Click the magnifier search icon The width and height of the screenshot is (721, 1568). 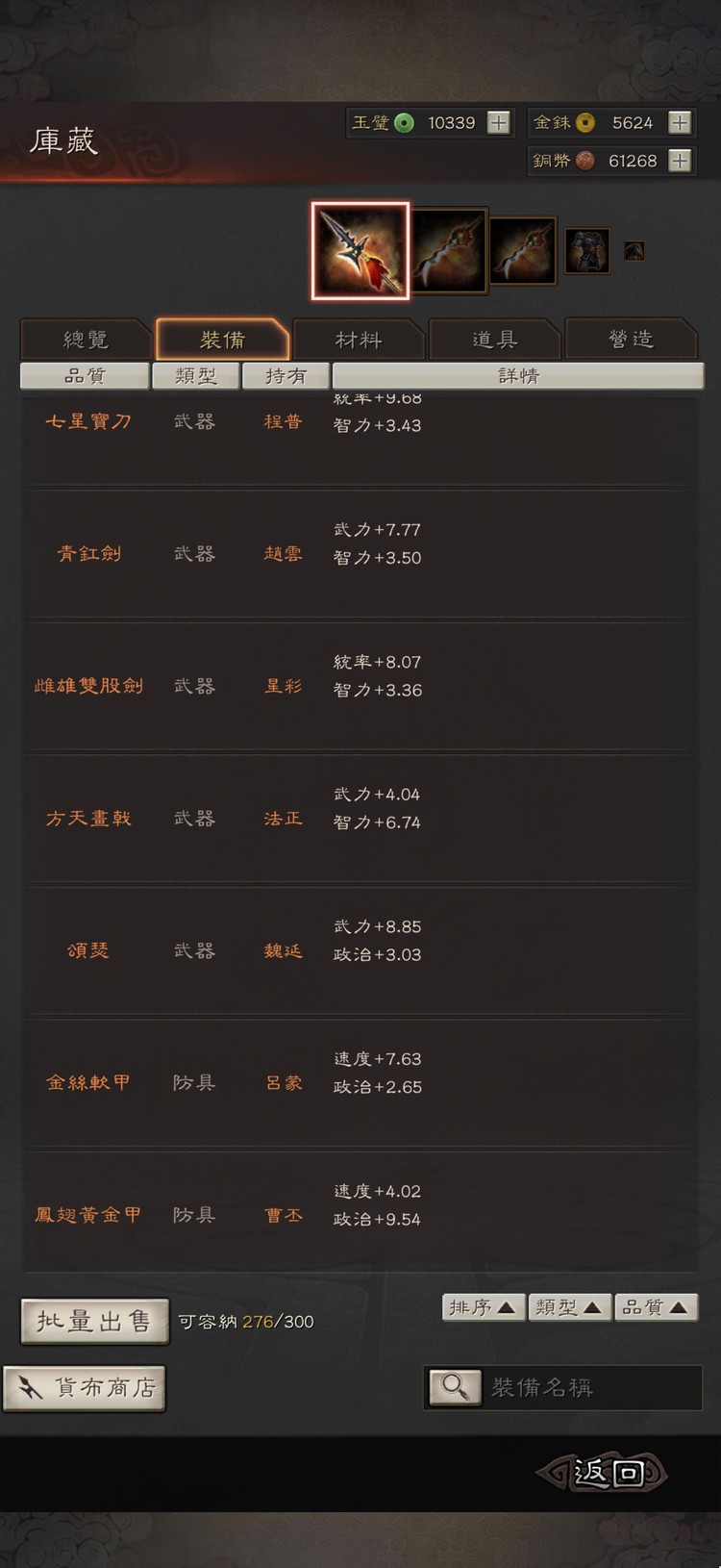click(x=454, y=1388)
